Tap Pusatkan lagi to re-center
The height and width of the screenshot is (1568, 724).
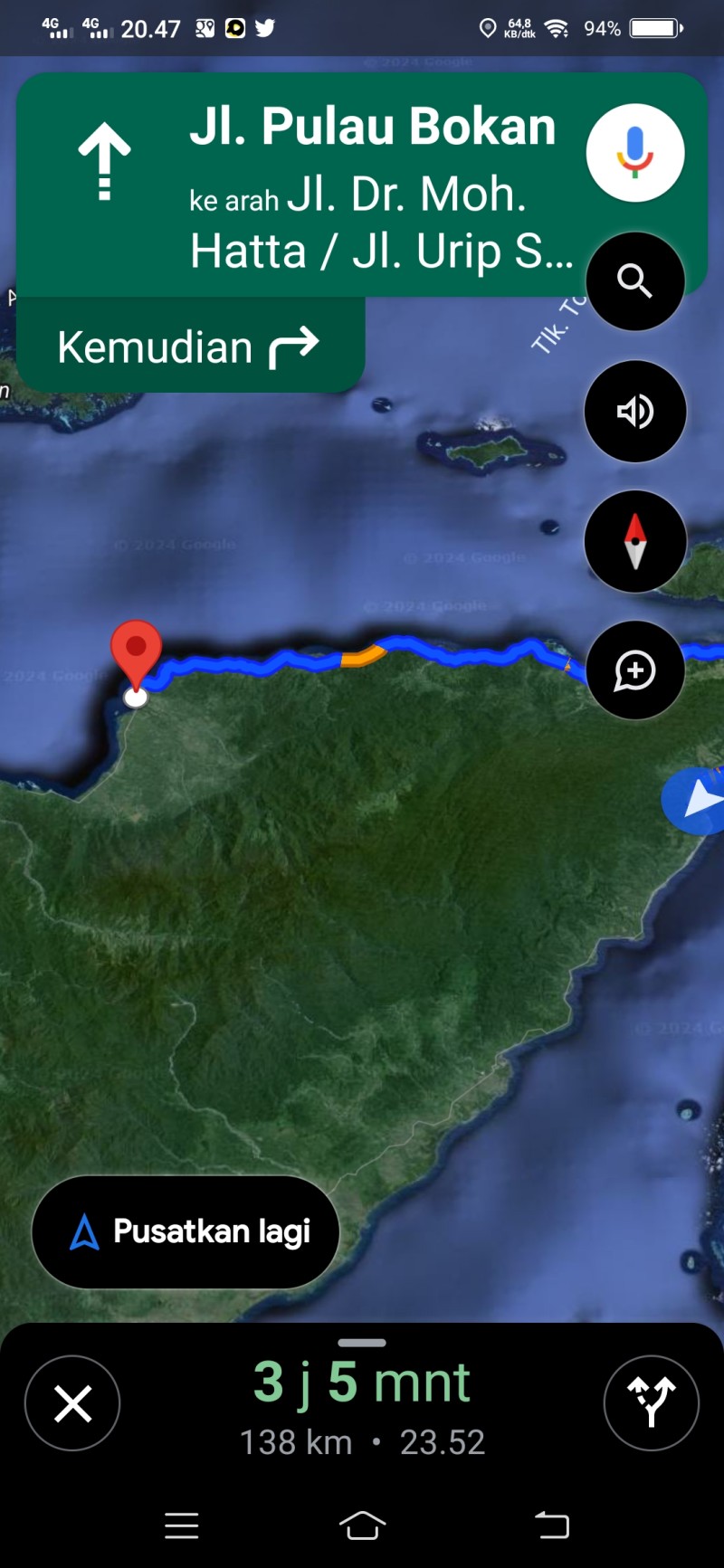tap(186, 1232)
